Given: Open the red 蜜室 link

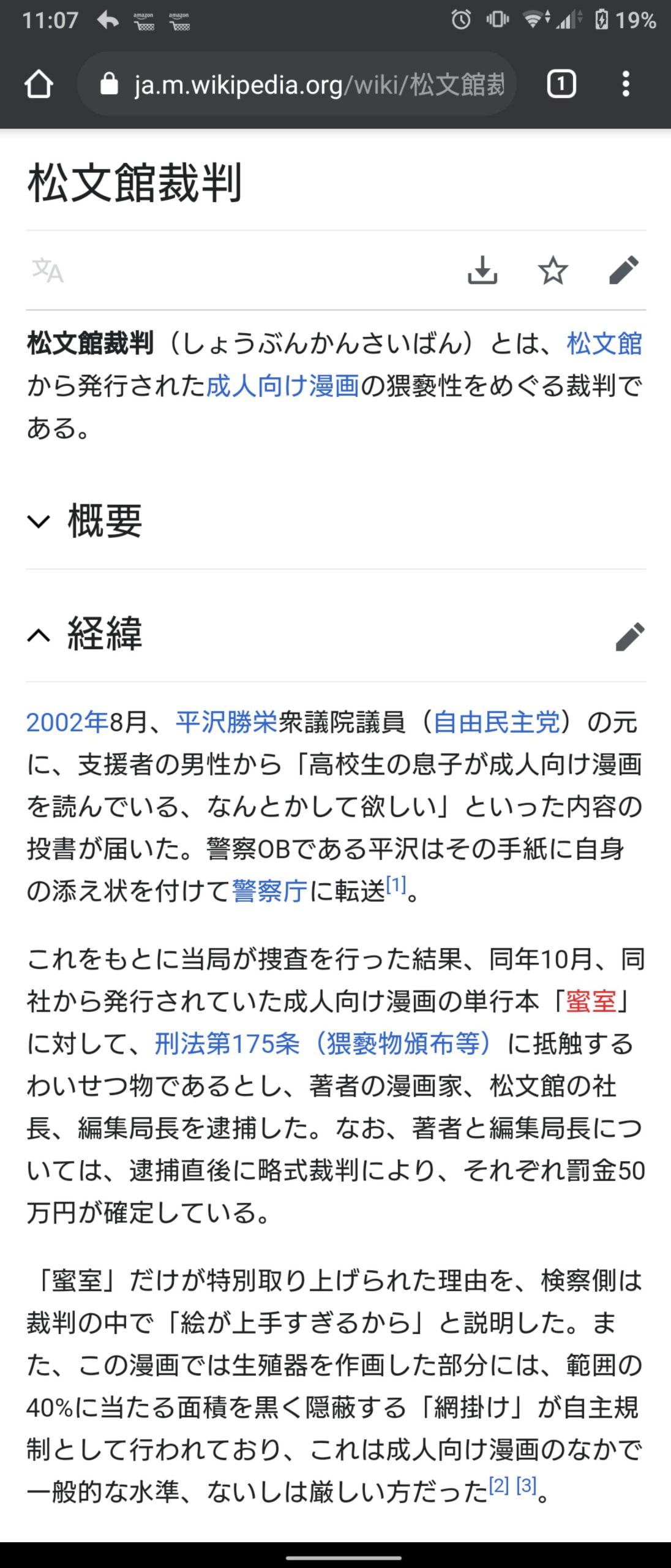Looking at the screenshot, I should point(590,1001).
